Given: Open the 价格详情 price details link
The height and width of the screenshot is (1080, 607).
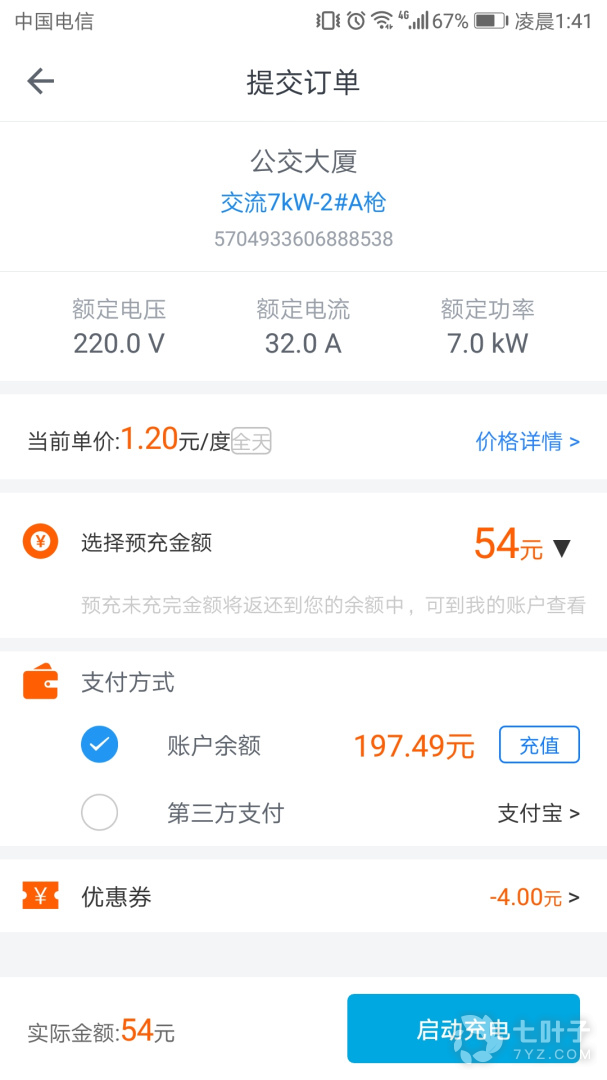Looking at the screenshot, I should pyautogui.click(x=527, y=441).
